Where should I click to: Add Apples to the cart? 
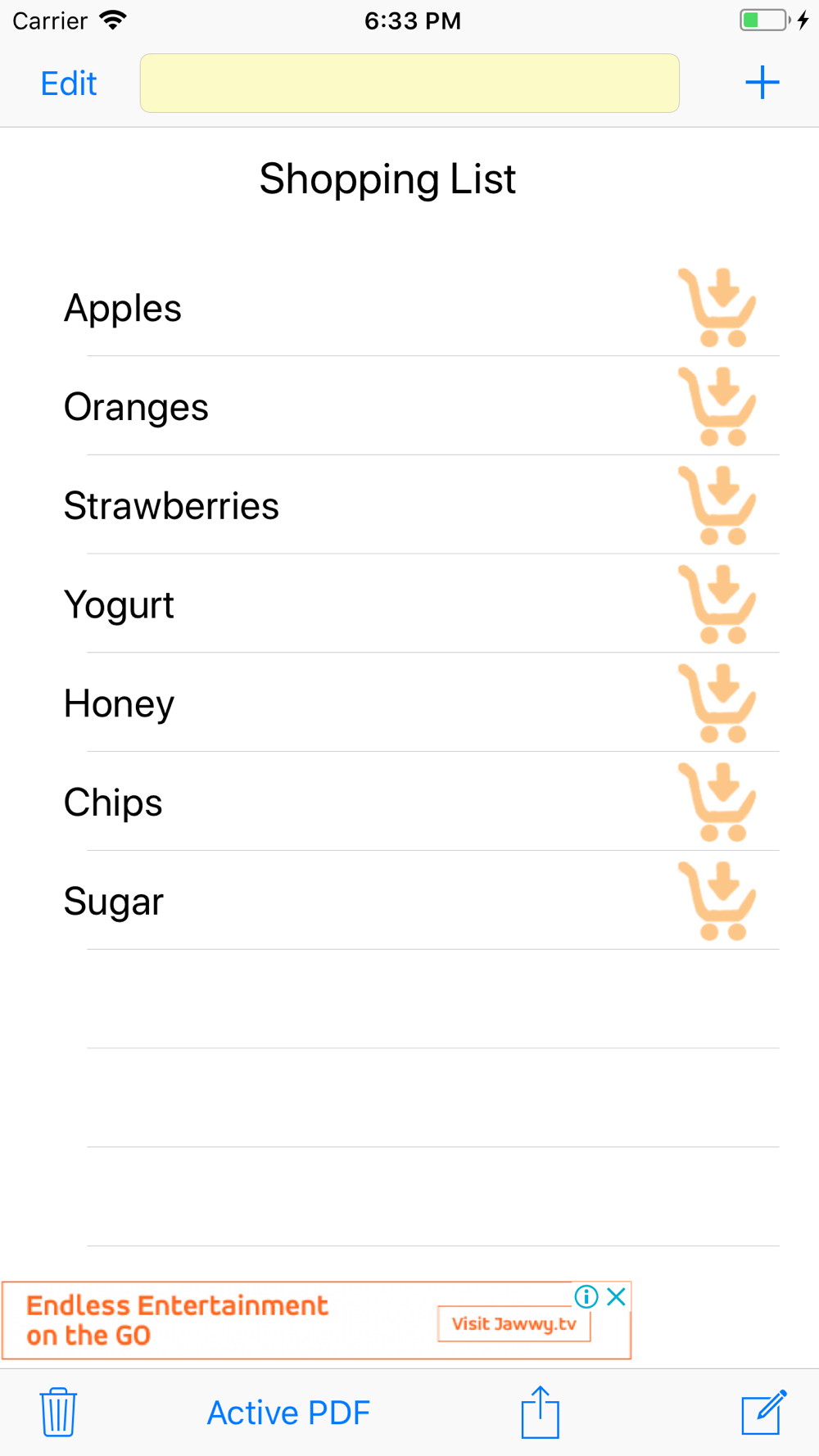tap(717, 308)
